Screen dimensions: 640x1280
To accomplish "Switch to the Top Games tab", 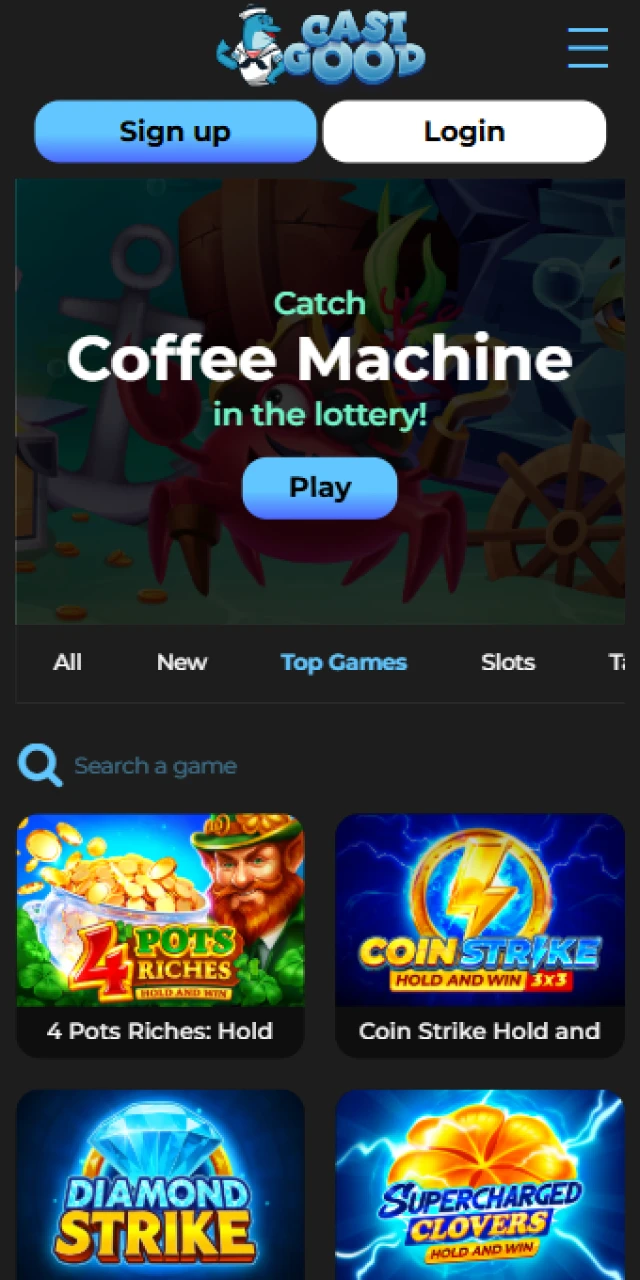I will (343, 662).
